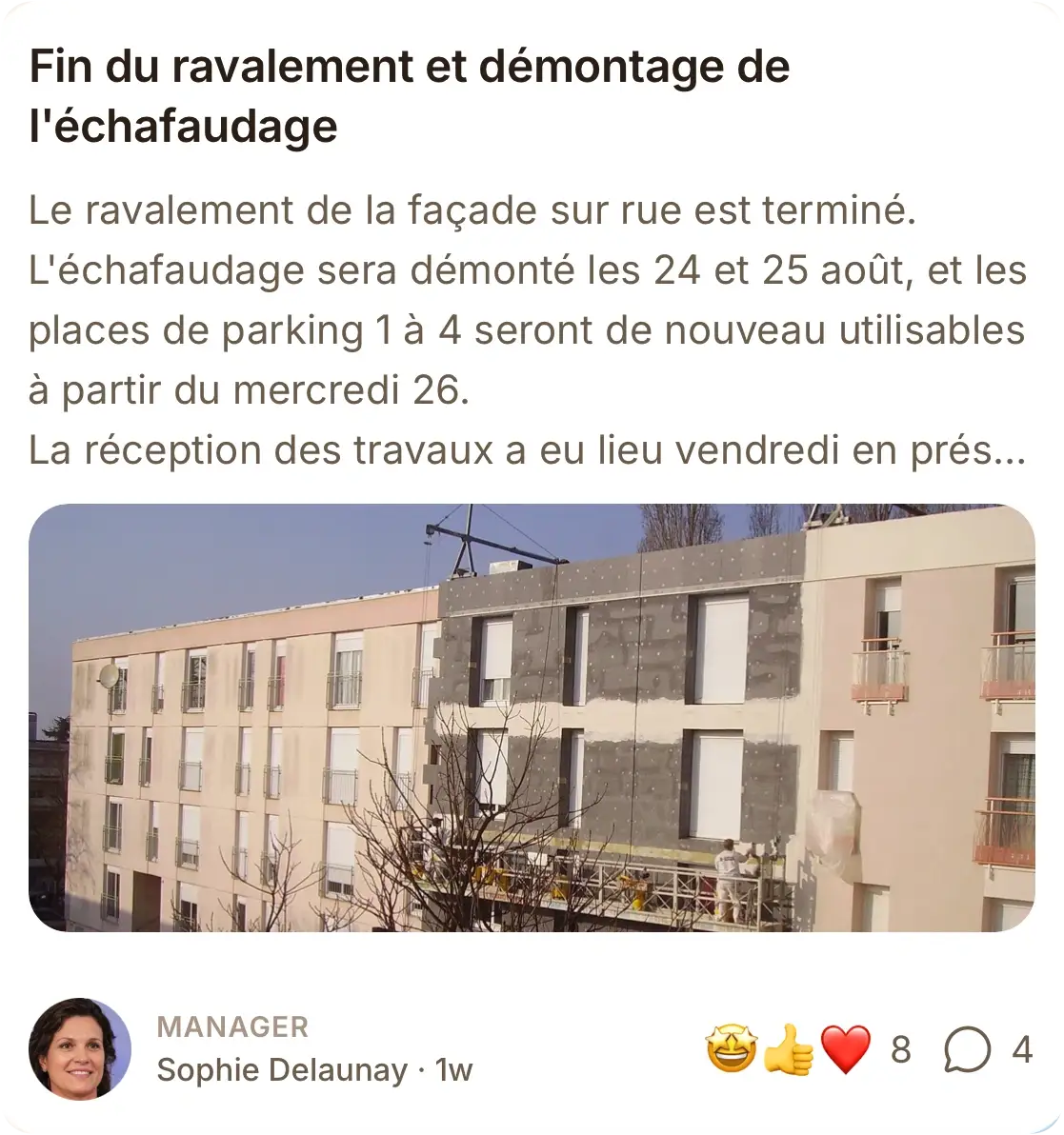Open Sophie Delaunay's profile picture
This screenshot has width=1064, height=1135.
80,1049
